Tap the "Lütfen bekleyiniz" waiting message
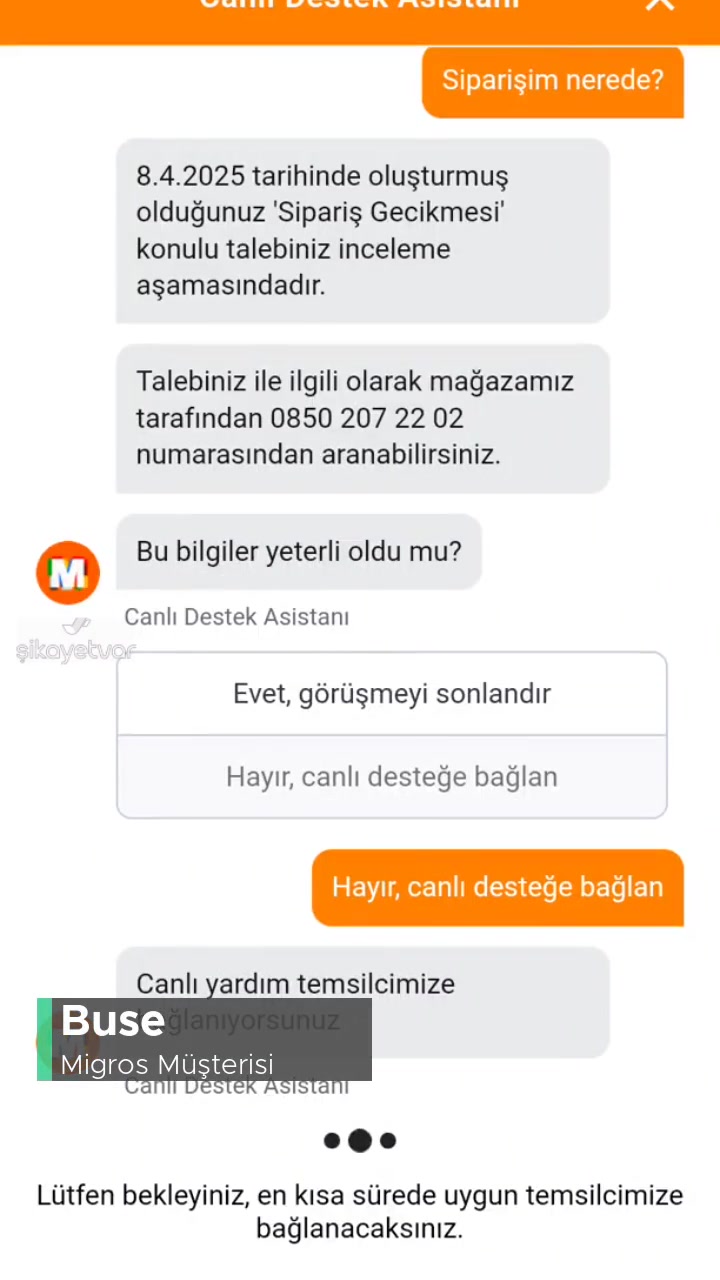The height and width of the screenshot is (1280, 720). 360,1211
